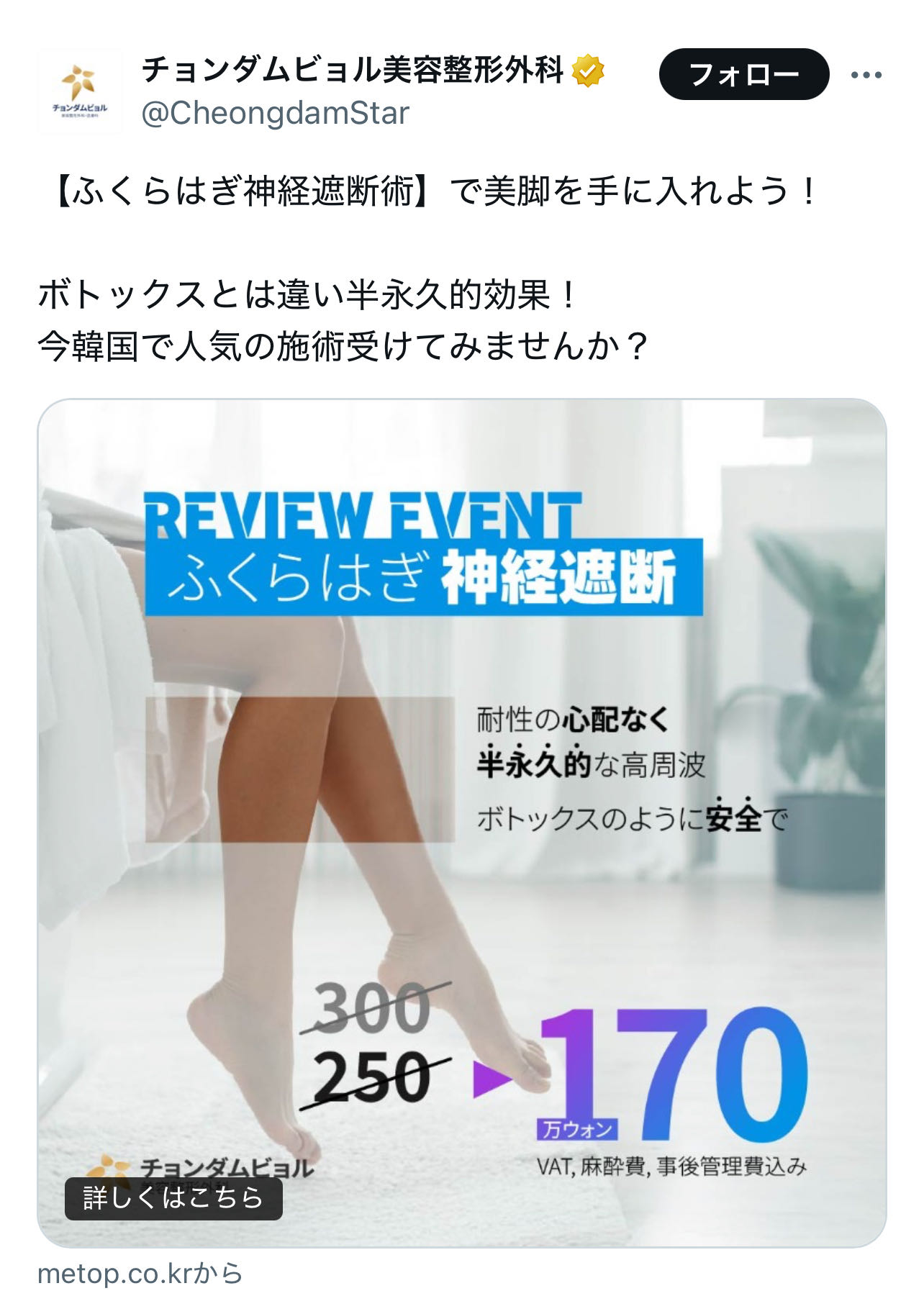Image resolution: width=924 pixels, height=1314 pixels.
Task: Open the ふくらはぎ神経遮断 review event ad card
Action: click(461, 792)
